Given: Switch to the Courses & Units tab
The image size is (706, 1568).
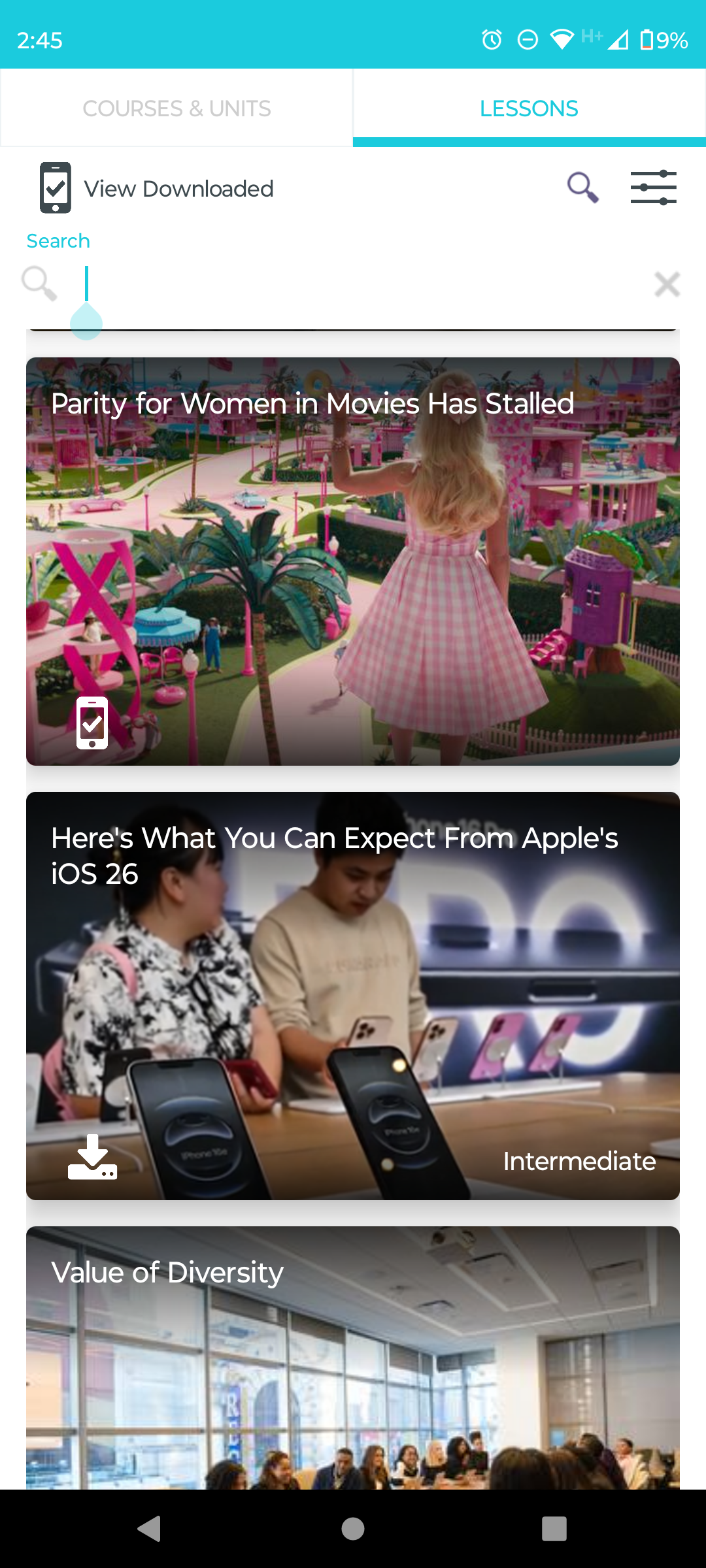Looking at the screenshot, I should pyautogui.click(x=176, y=108).
